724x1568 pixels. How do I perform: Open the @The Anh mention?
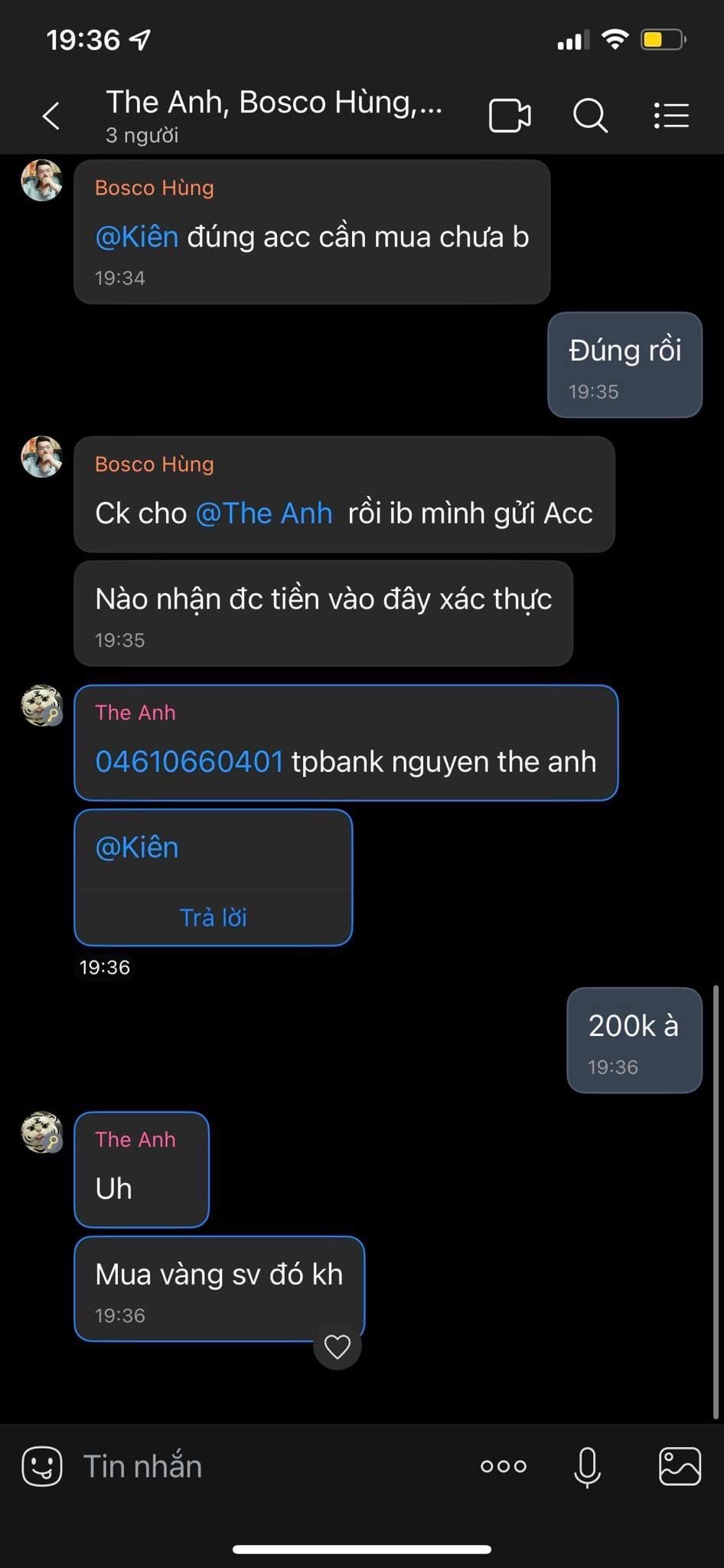click(264, 514)
